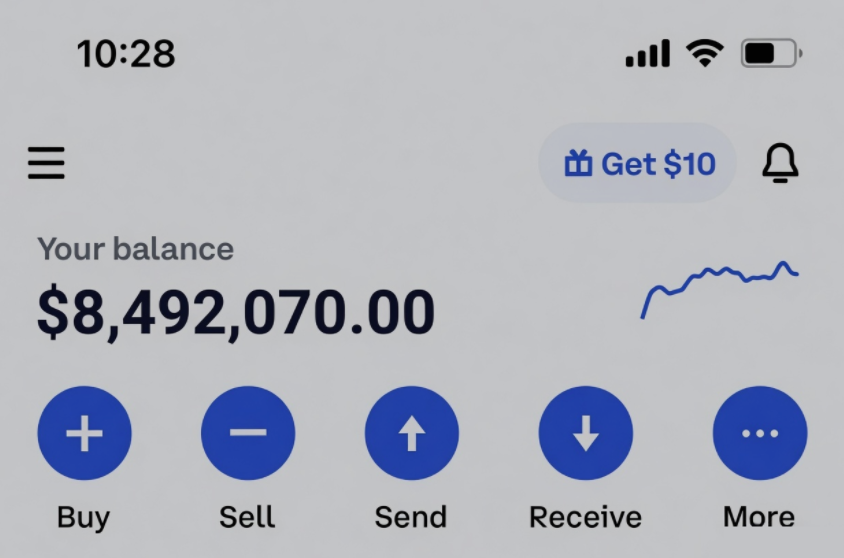Tap the Buy button
The width and height of the screenshot is (844, 558).
tap(84, 433)
